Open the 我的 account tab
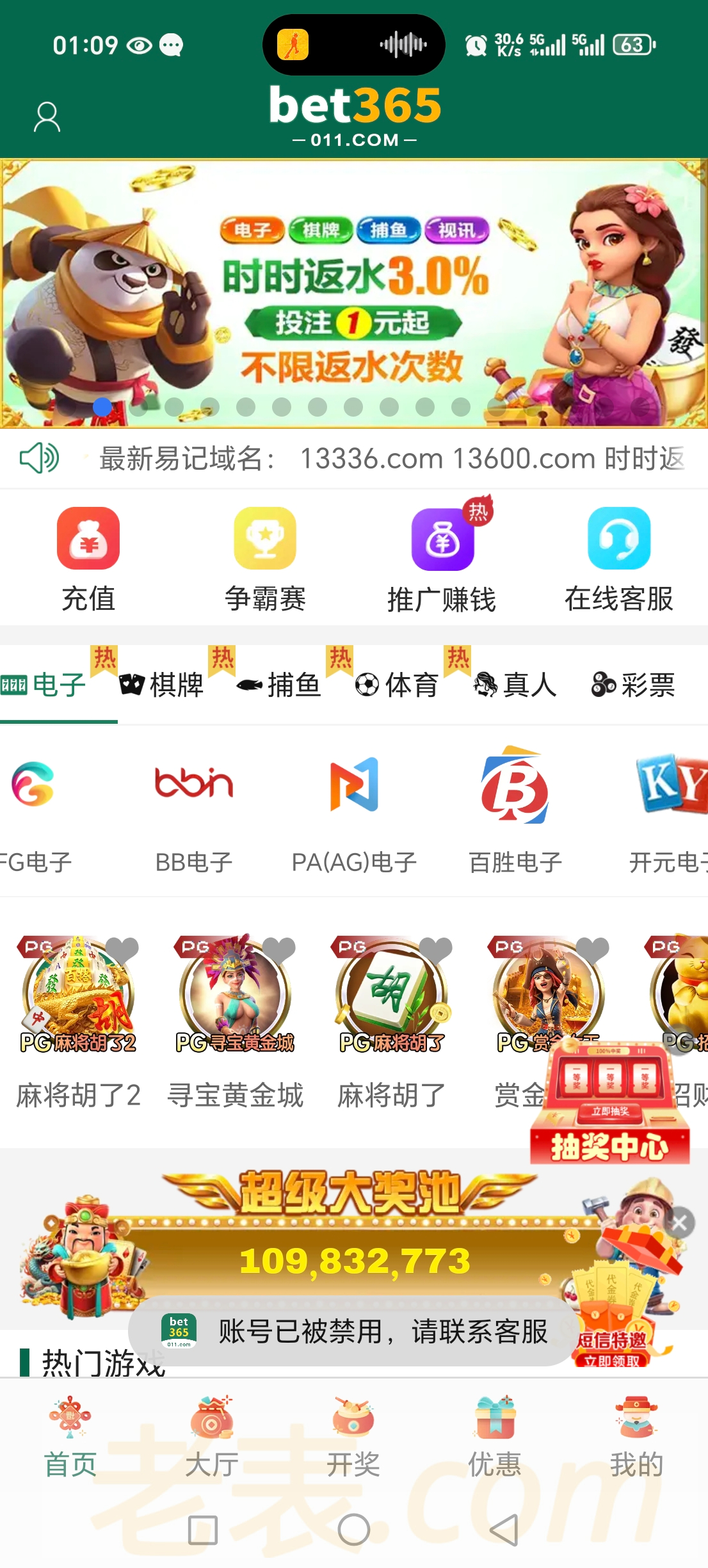Image resolution: width=708 pixels, height=1568 pixels. click(x=636, y=1437)
